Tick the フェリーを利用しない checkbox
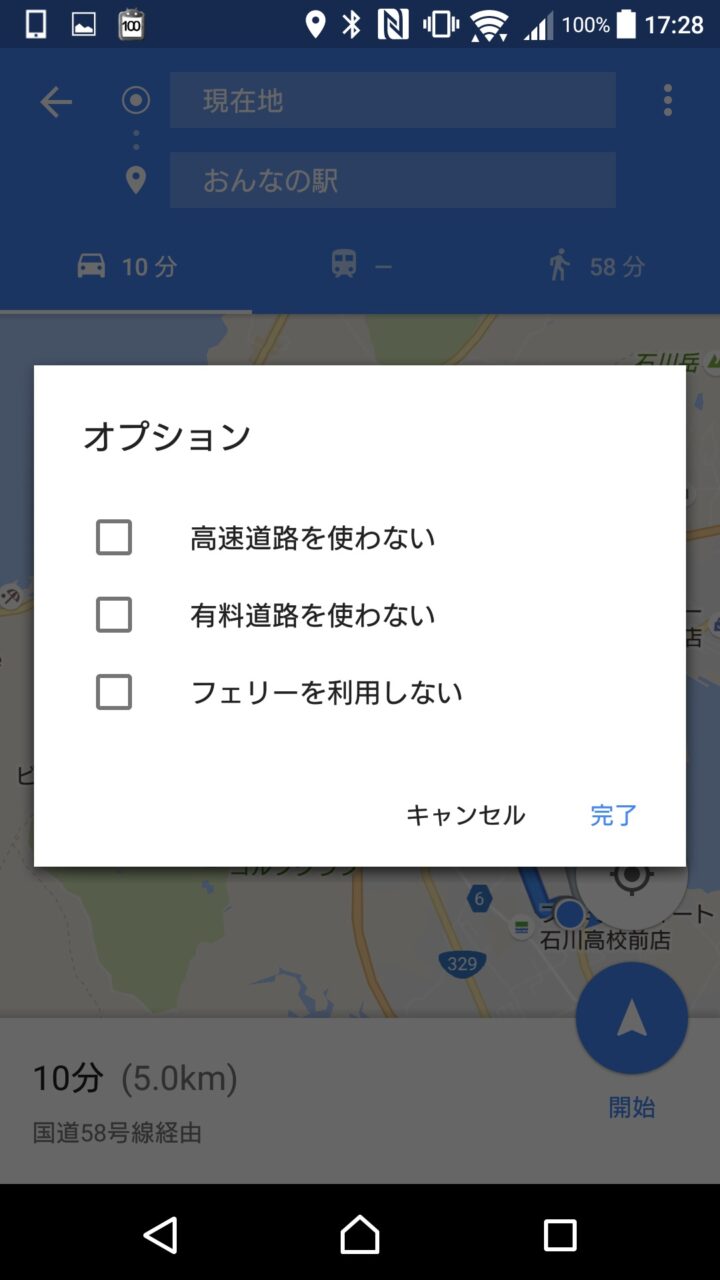Viewport: 720px width, 1280px height. (114, 692)
